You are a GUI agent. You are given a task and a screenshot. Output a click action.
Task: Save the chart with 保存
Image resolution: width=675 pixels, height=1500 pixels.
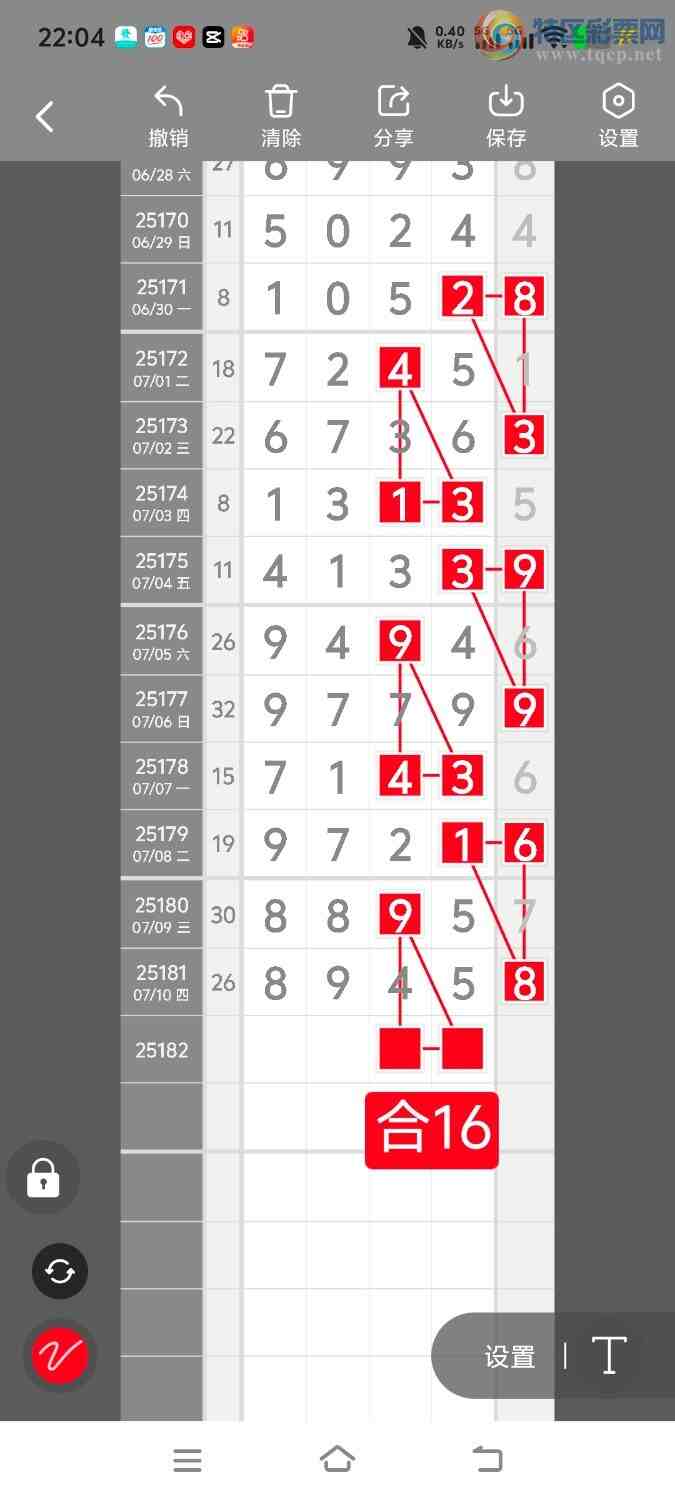[506, 117]
